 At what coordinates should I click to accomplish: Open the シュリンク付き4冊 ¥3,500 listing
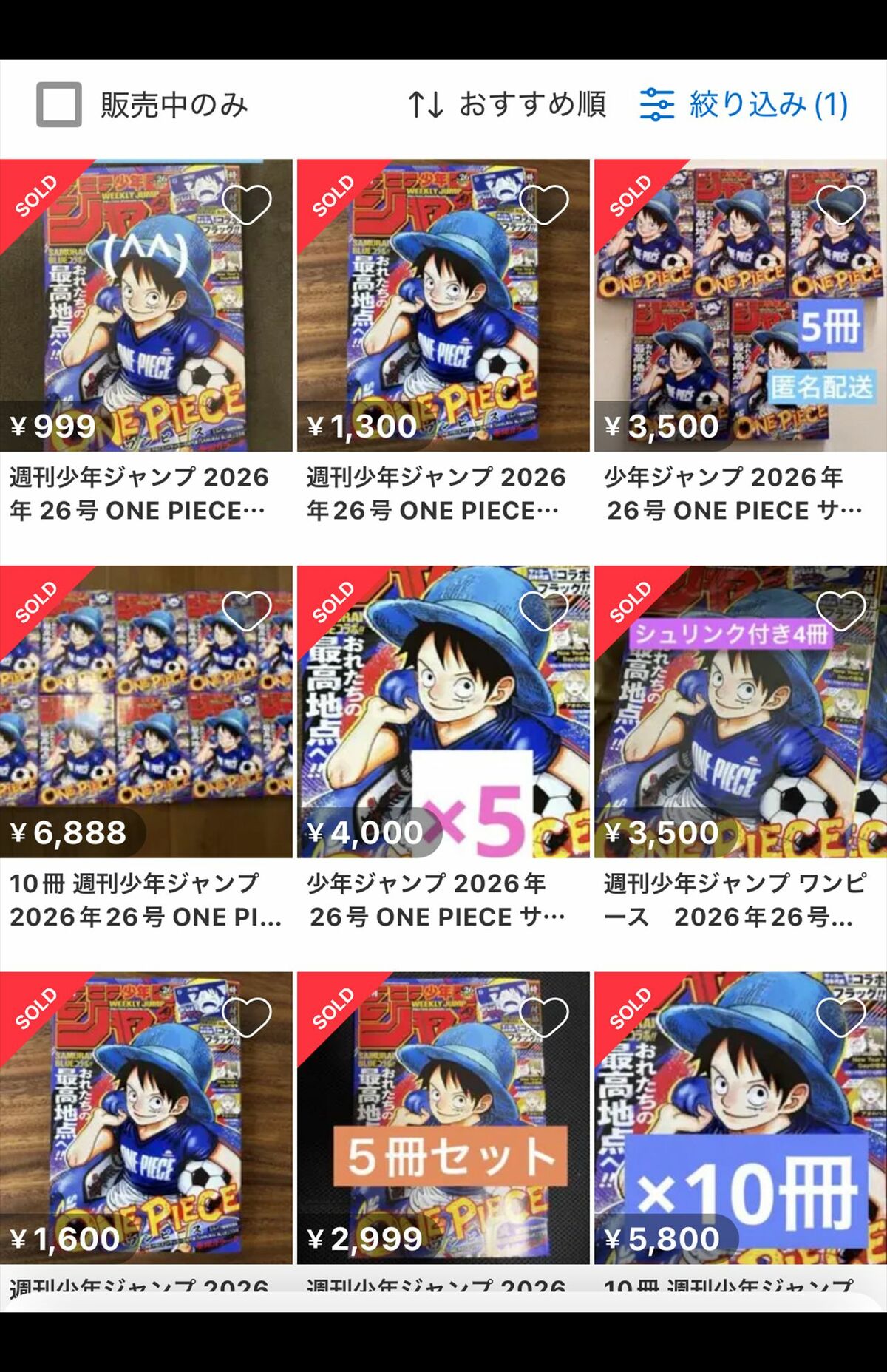[x=741, y=711]
